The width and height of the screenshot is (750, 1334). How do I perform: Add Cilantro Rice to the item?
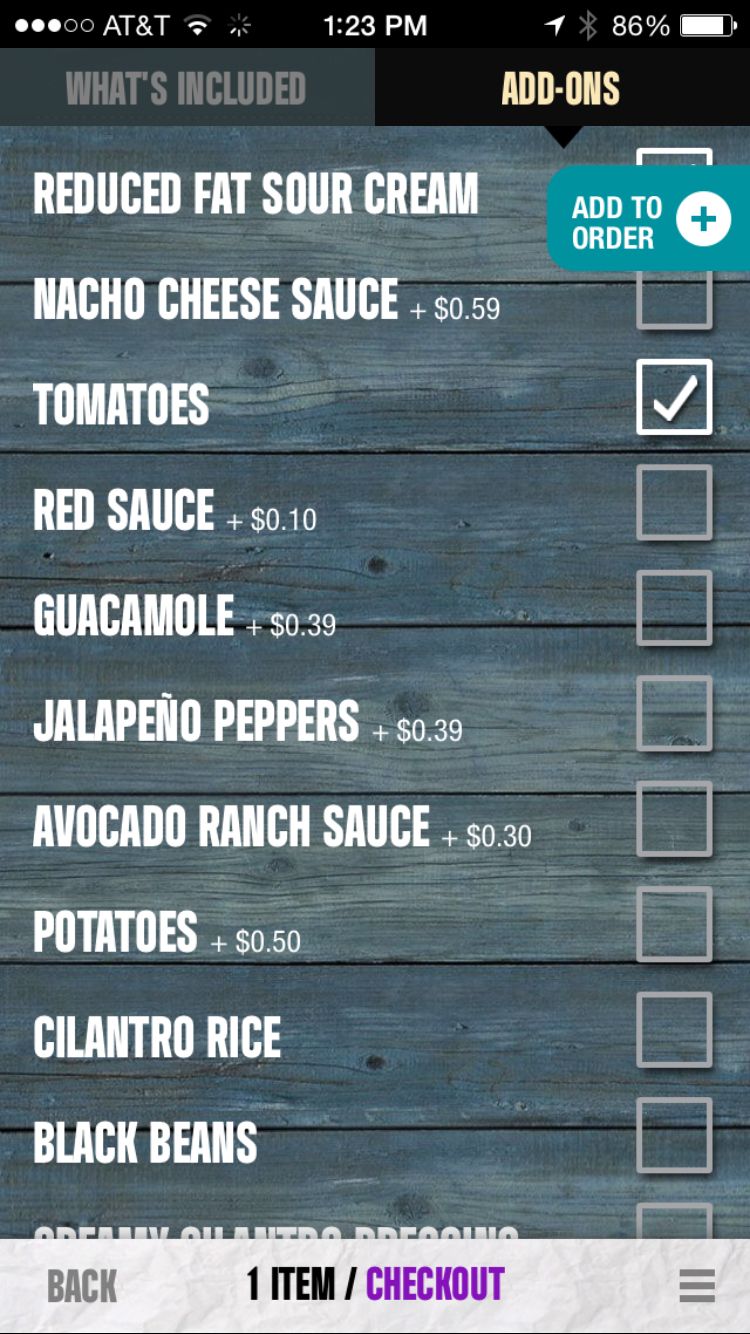[x=675, y=1030]
